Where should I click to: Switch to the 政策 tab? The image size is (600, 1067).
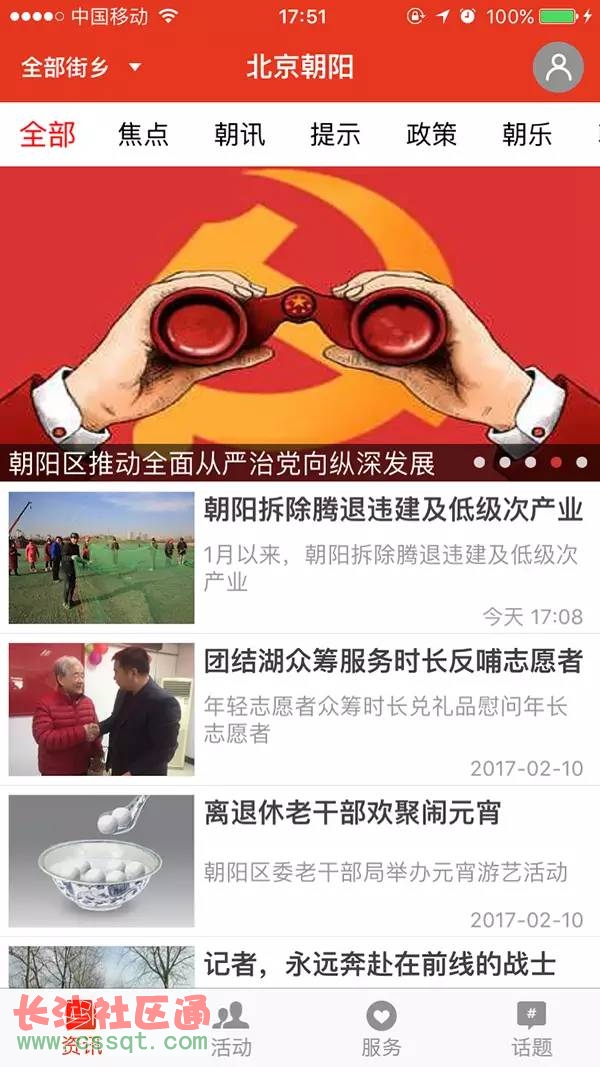tap(431, 134)
